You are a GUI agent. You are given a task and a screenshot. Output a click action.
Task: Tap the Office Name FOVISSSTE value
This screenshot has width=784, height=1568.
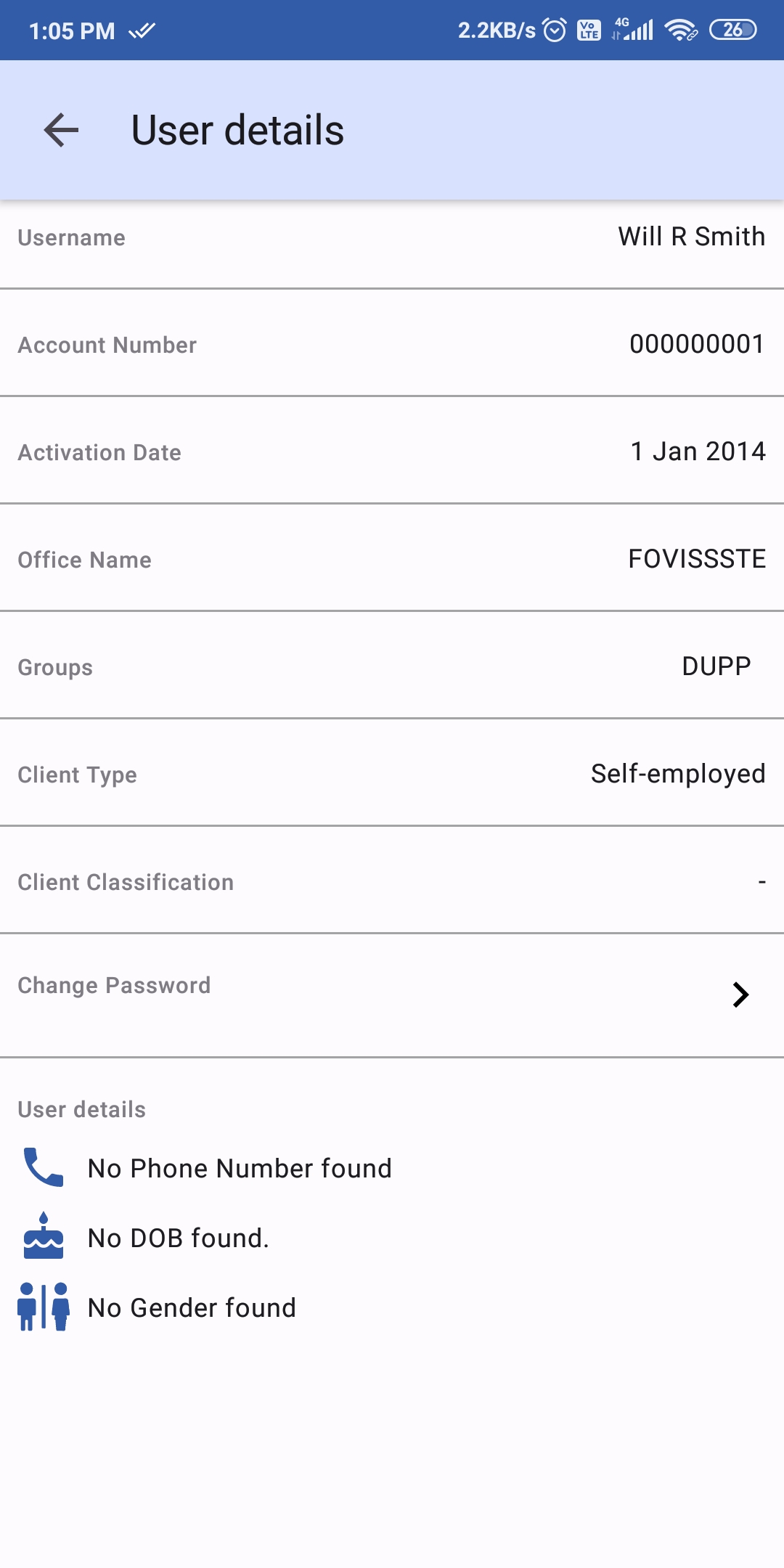pos(696,558)
